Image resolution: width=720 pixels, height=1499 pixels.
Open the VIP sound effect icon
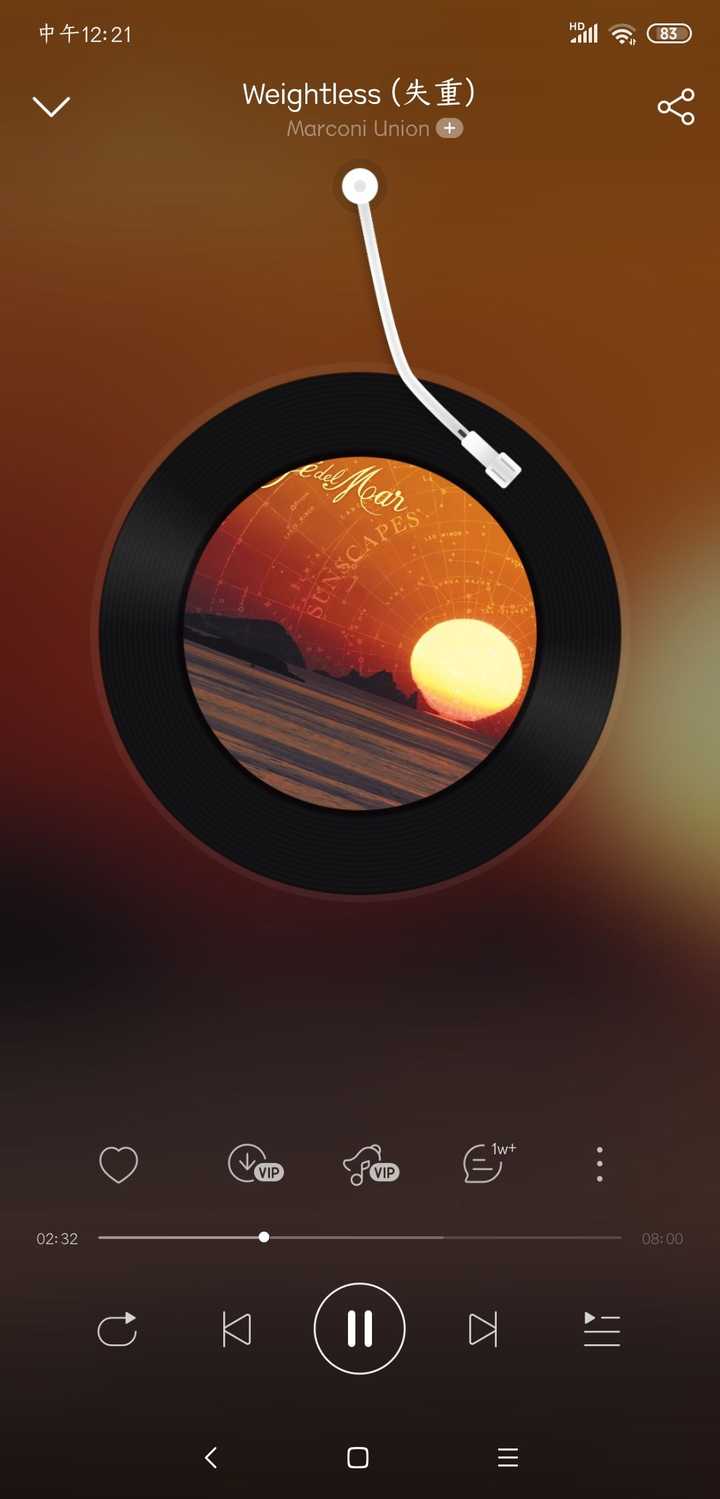tap(370, 1165)
